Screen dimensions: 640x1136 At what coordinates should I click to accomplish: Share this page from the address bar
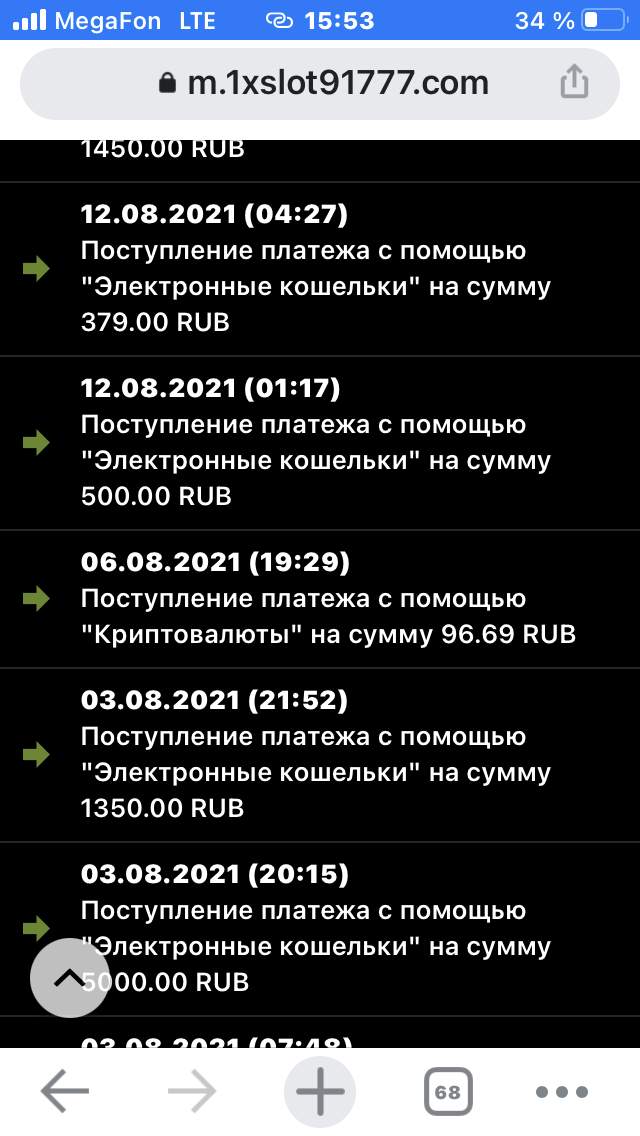coord(574,82)
